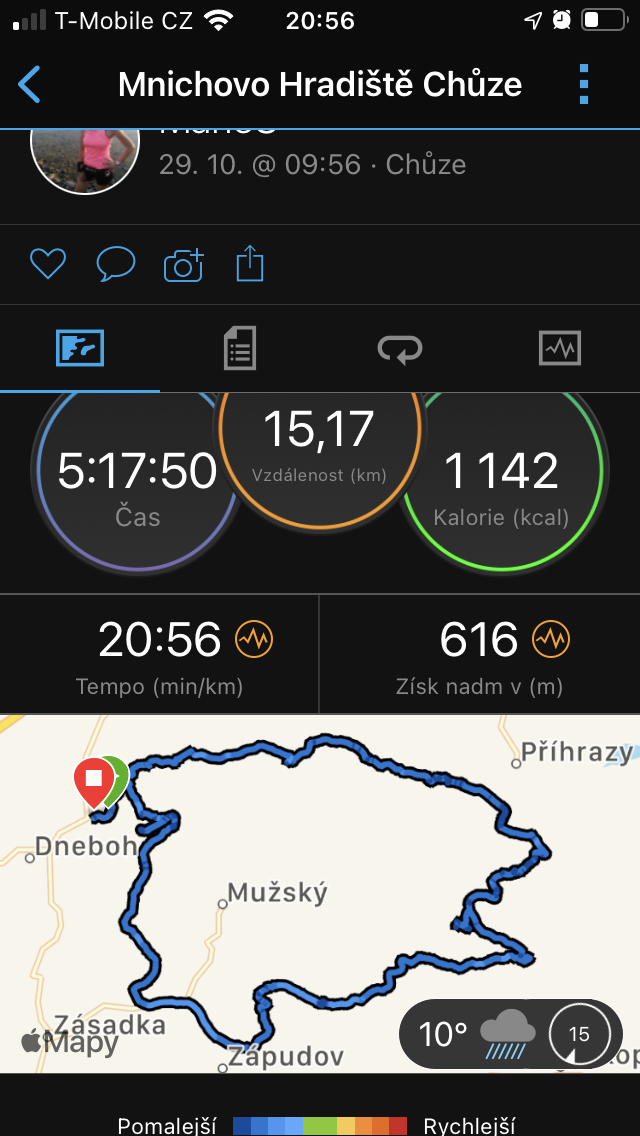Open the 10° weather details widget
This screenshot has width=640, height=1136.
click(511, 1034)
